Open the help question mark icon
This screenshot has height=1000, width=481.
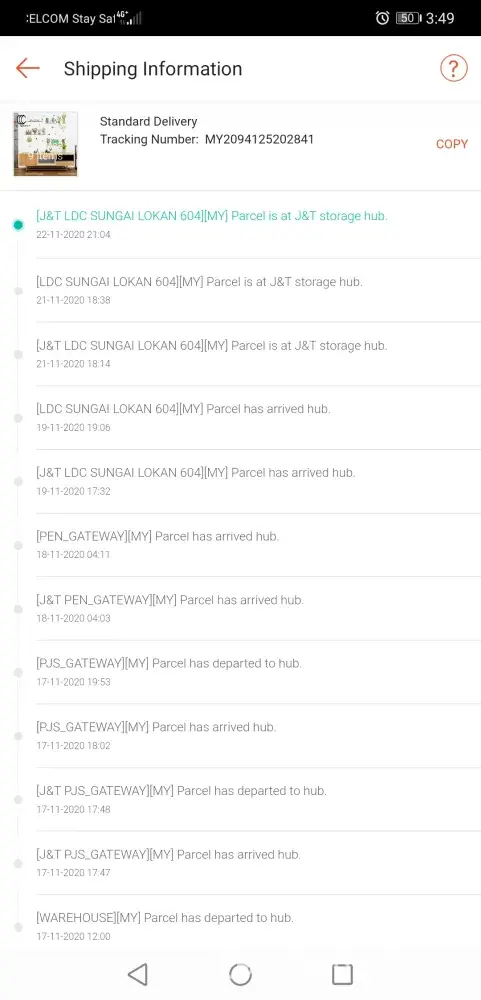(x=454, y=68)
